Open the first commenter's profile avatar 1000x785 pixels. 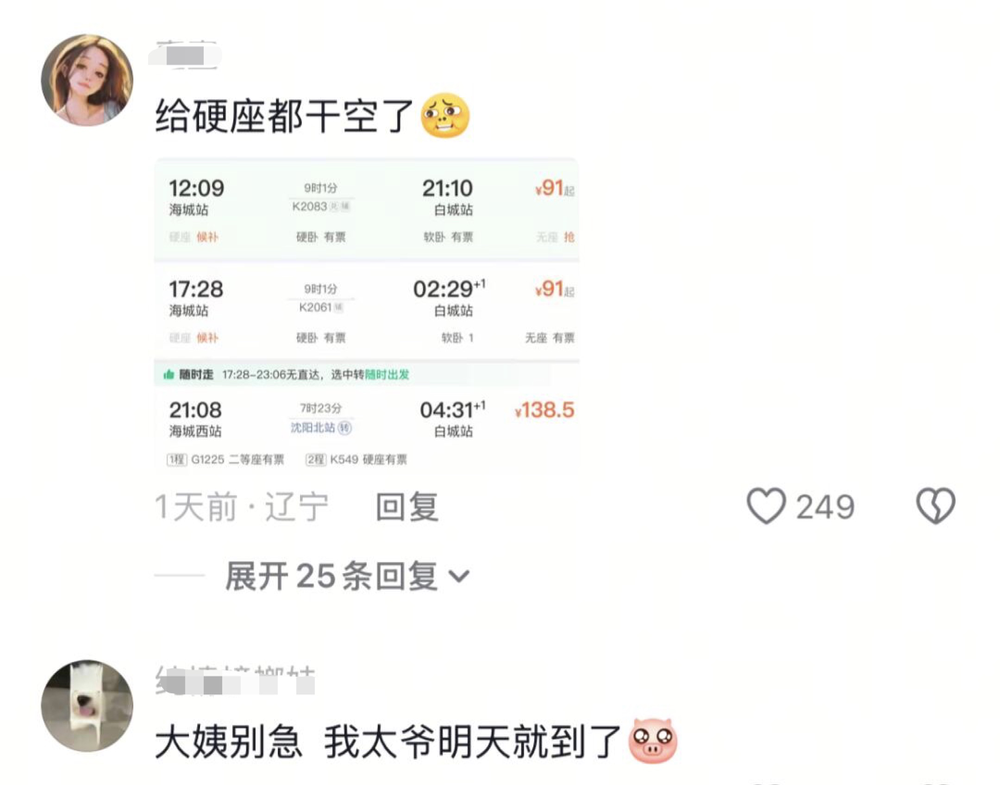[86, 80]
